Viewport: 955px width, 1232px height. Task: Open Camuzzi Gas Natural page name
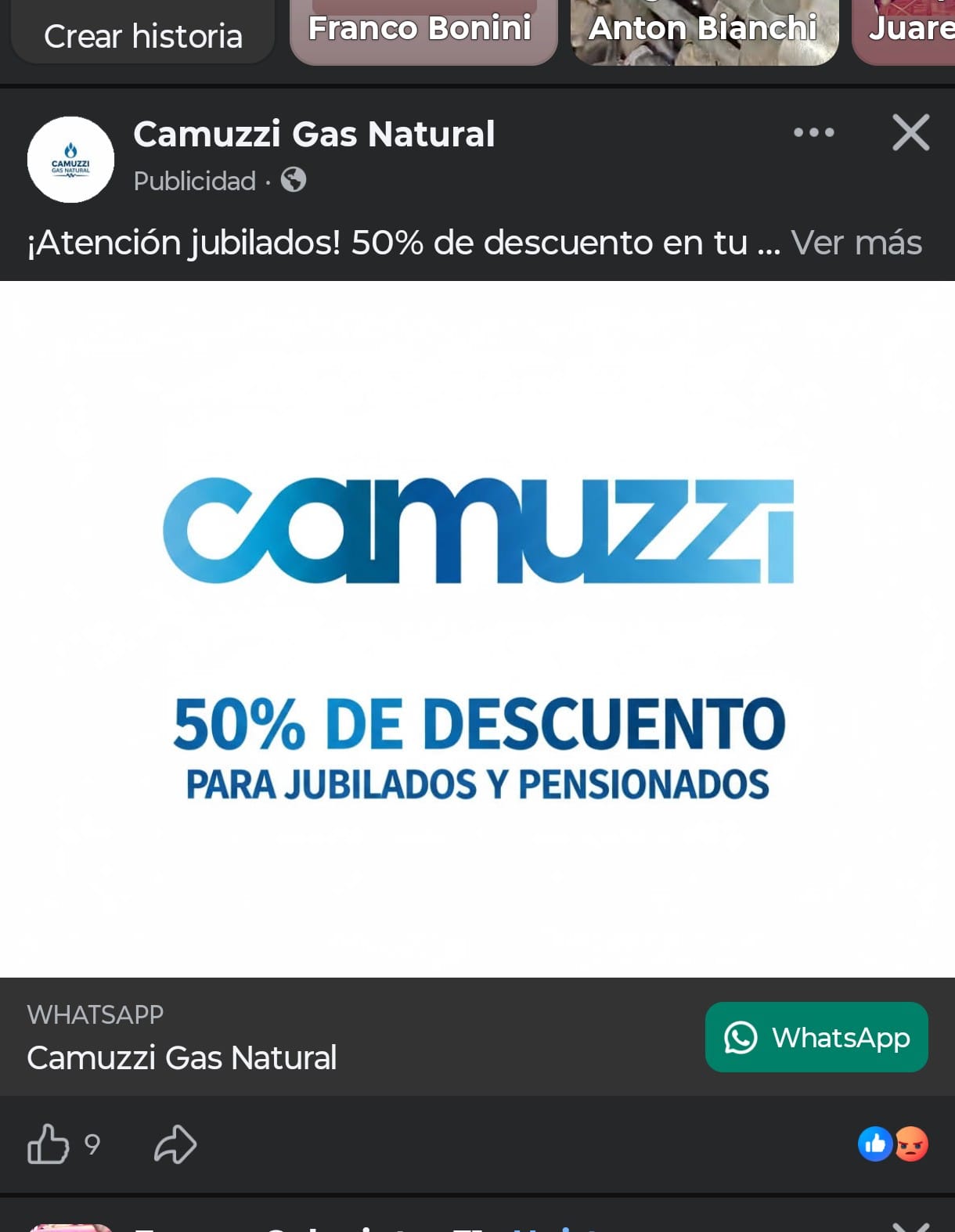(x=314, y=134)
